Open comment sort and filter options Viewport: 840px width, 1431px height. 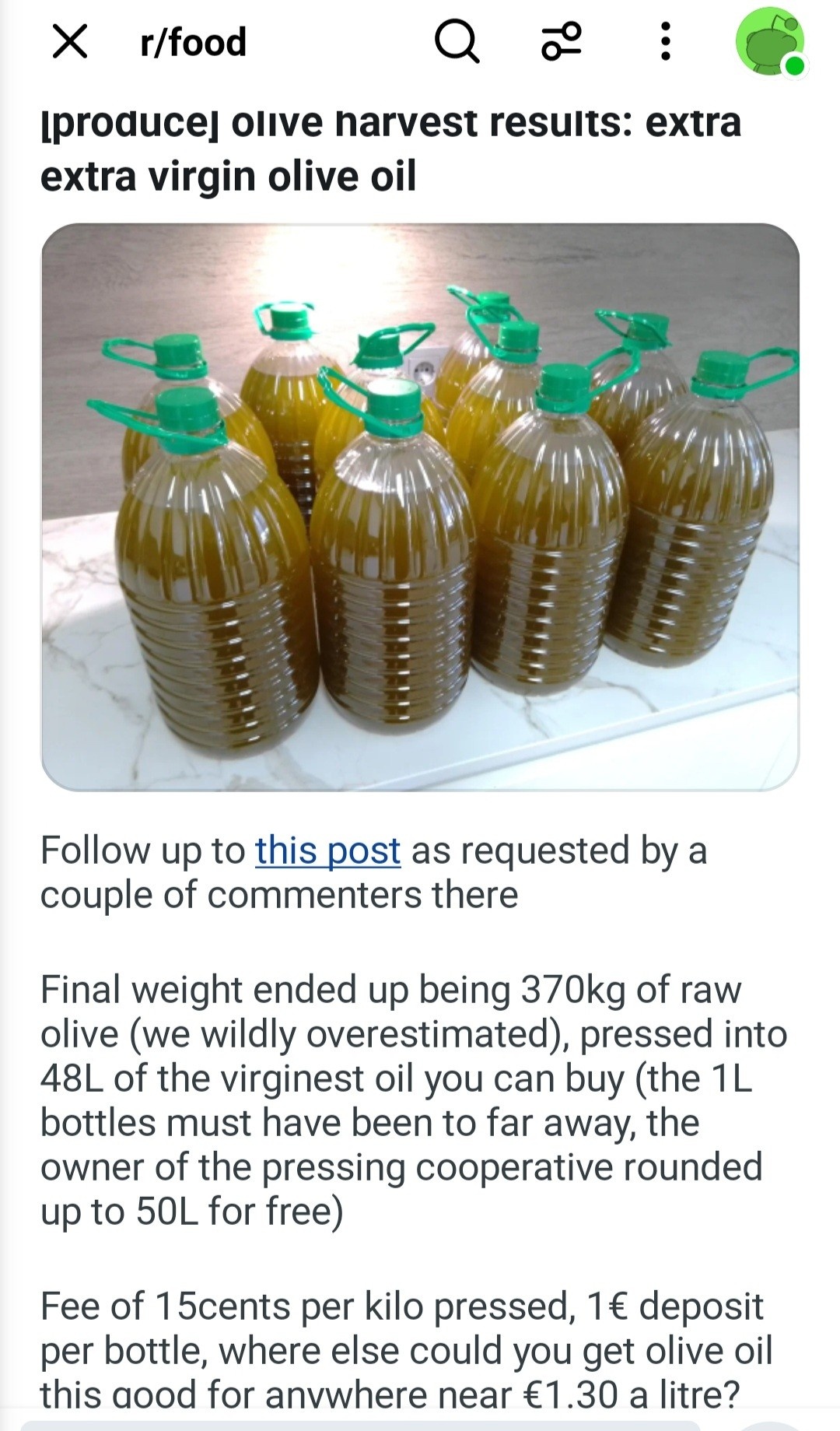[561, 42]
